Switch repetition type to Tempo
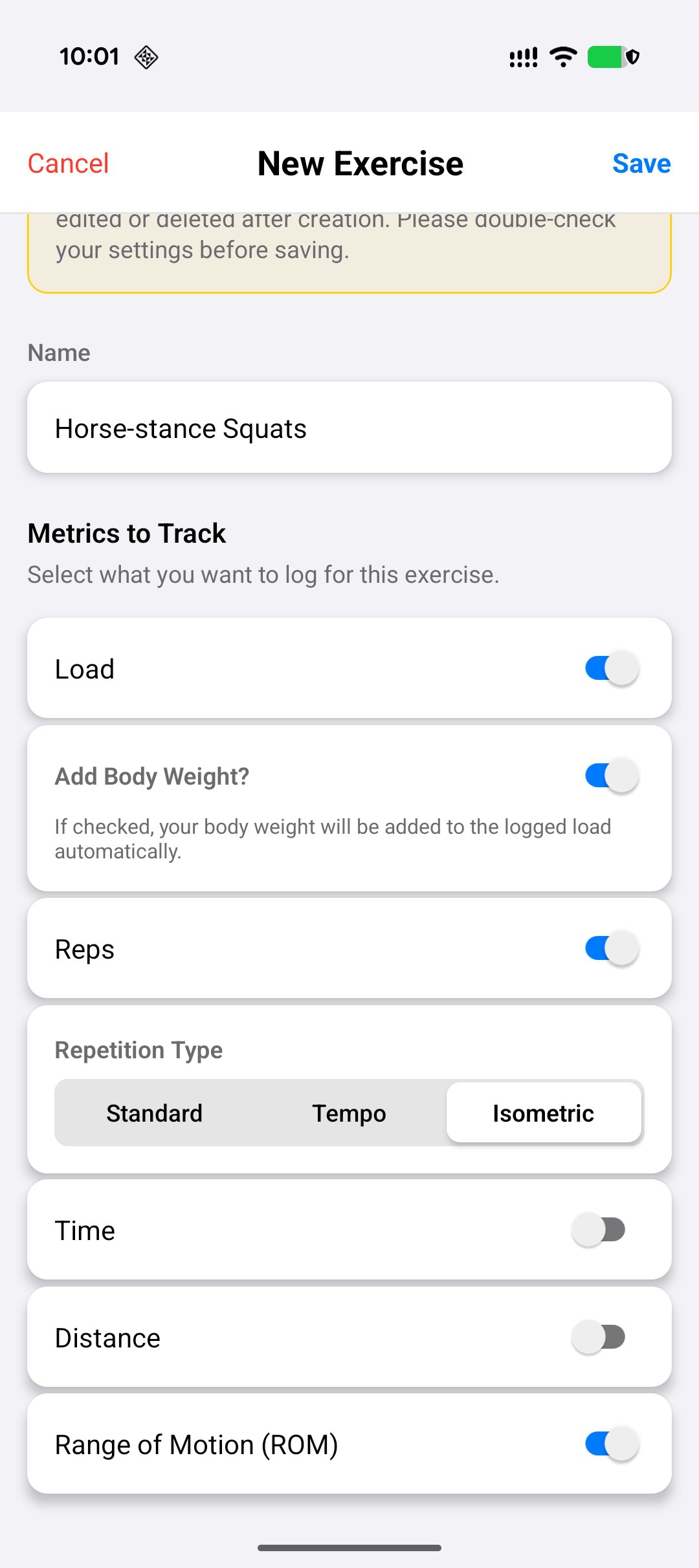699x1568 pixels. 349,1113
